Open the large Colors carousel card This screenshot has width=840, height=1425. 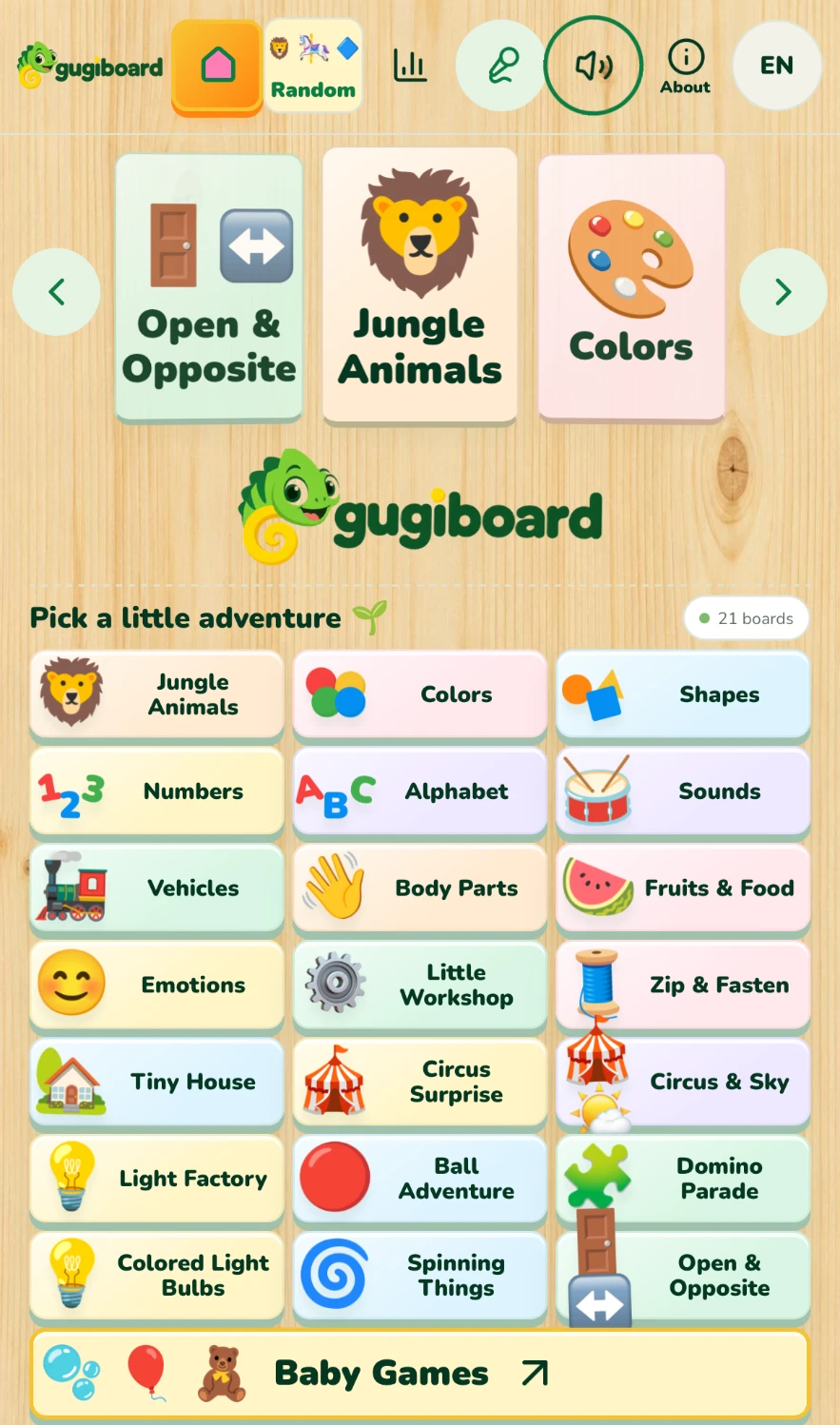point(631,285)
